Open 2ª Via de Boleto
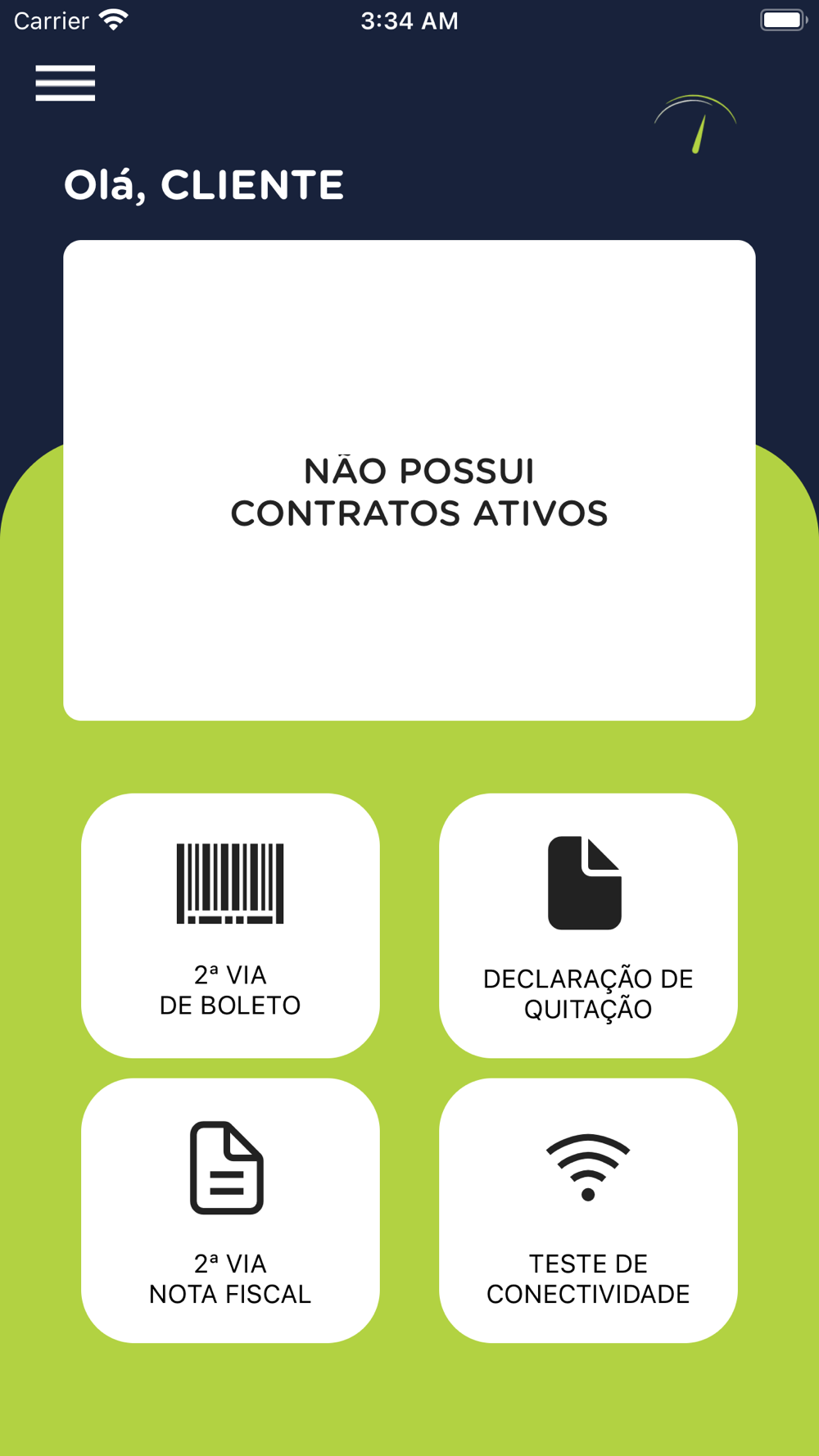This screenshot has width=819, height=1456. (230, 925)
